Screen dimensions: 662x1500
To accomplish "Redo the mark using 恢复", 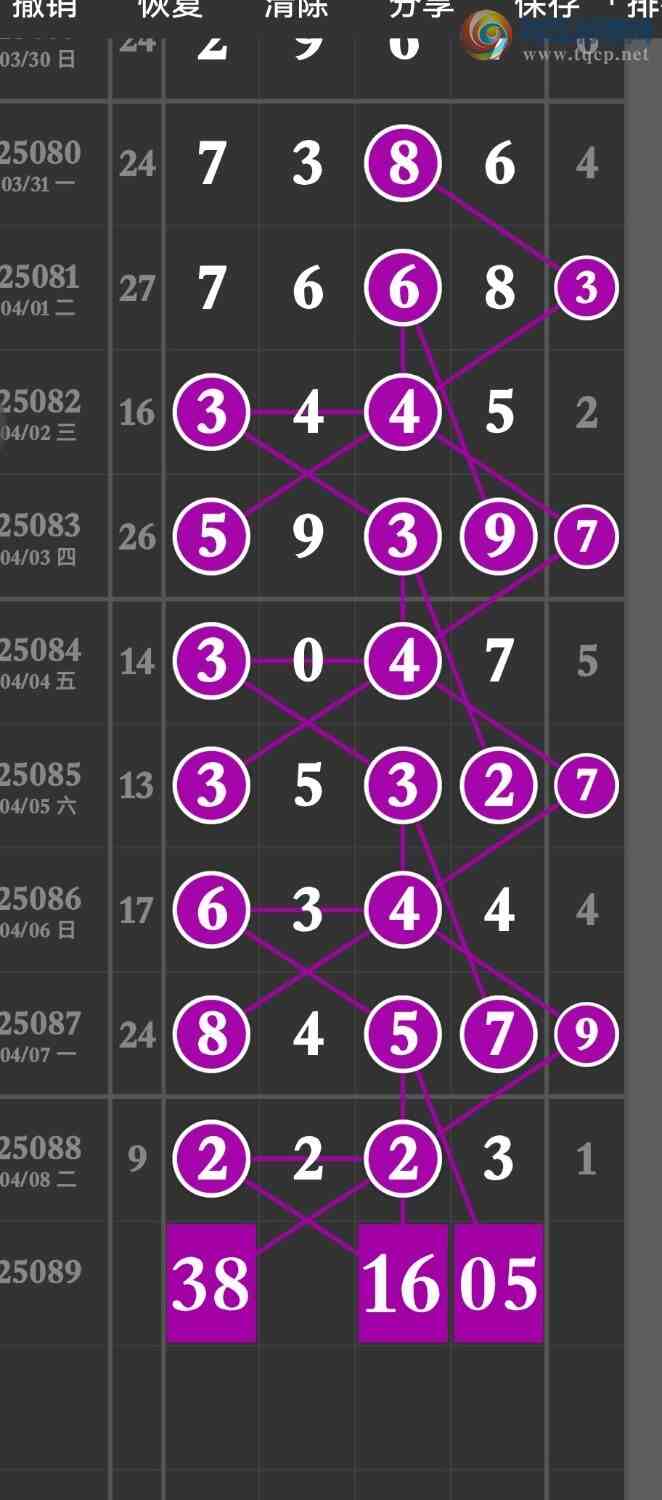I will [170, 8].
